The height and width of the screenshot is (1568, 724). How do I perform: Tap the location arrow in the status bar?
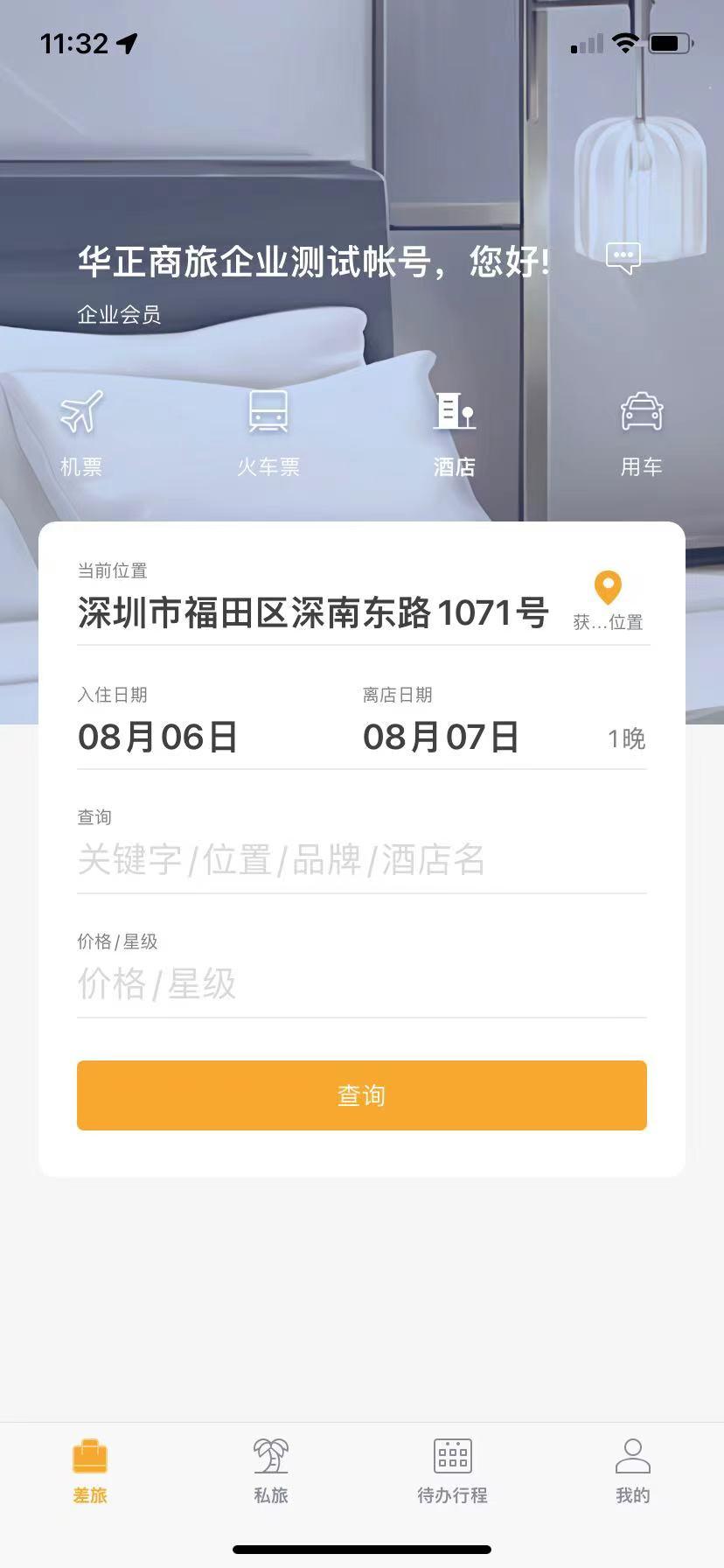[x=128, y=43]
